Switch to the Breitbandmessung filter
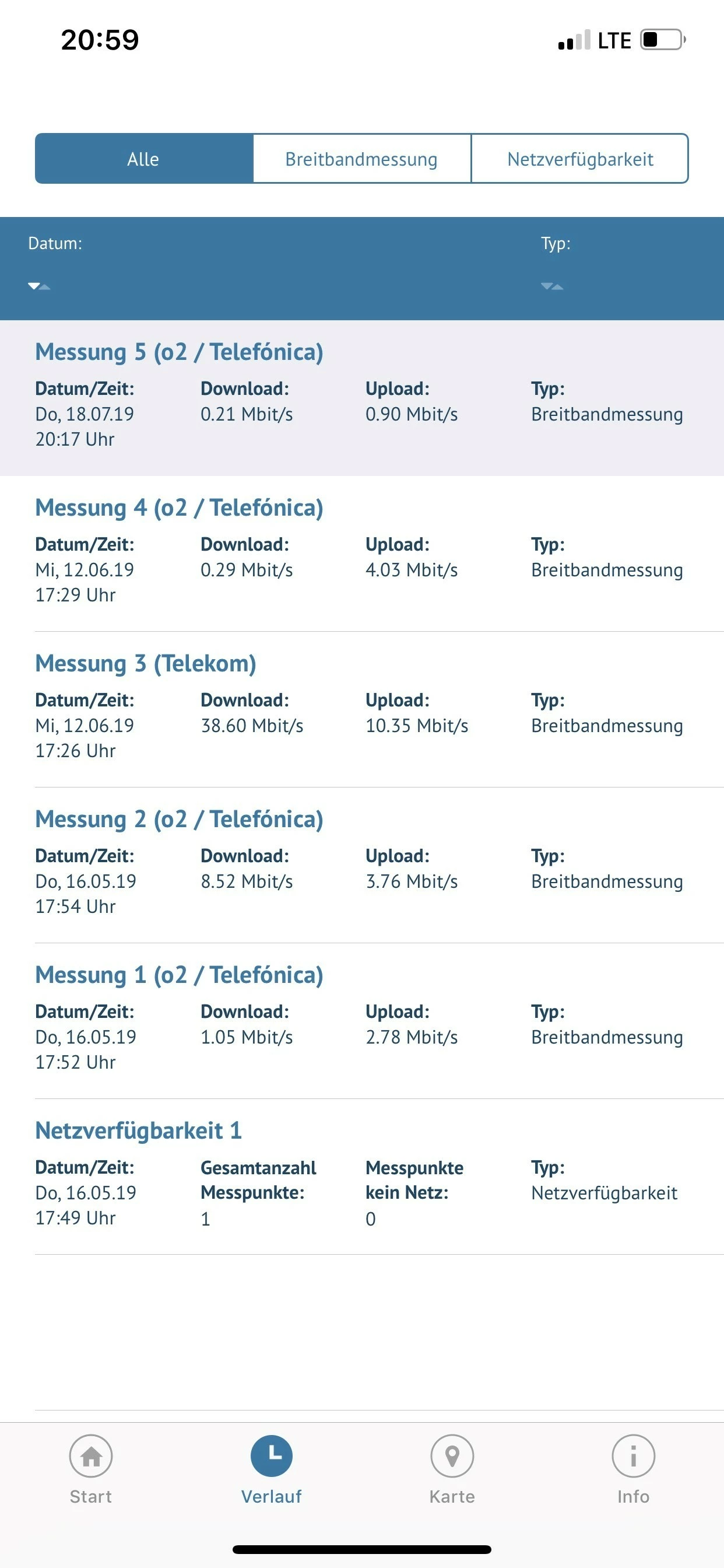 pyautogui.click(x=361, y=159)
